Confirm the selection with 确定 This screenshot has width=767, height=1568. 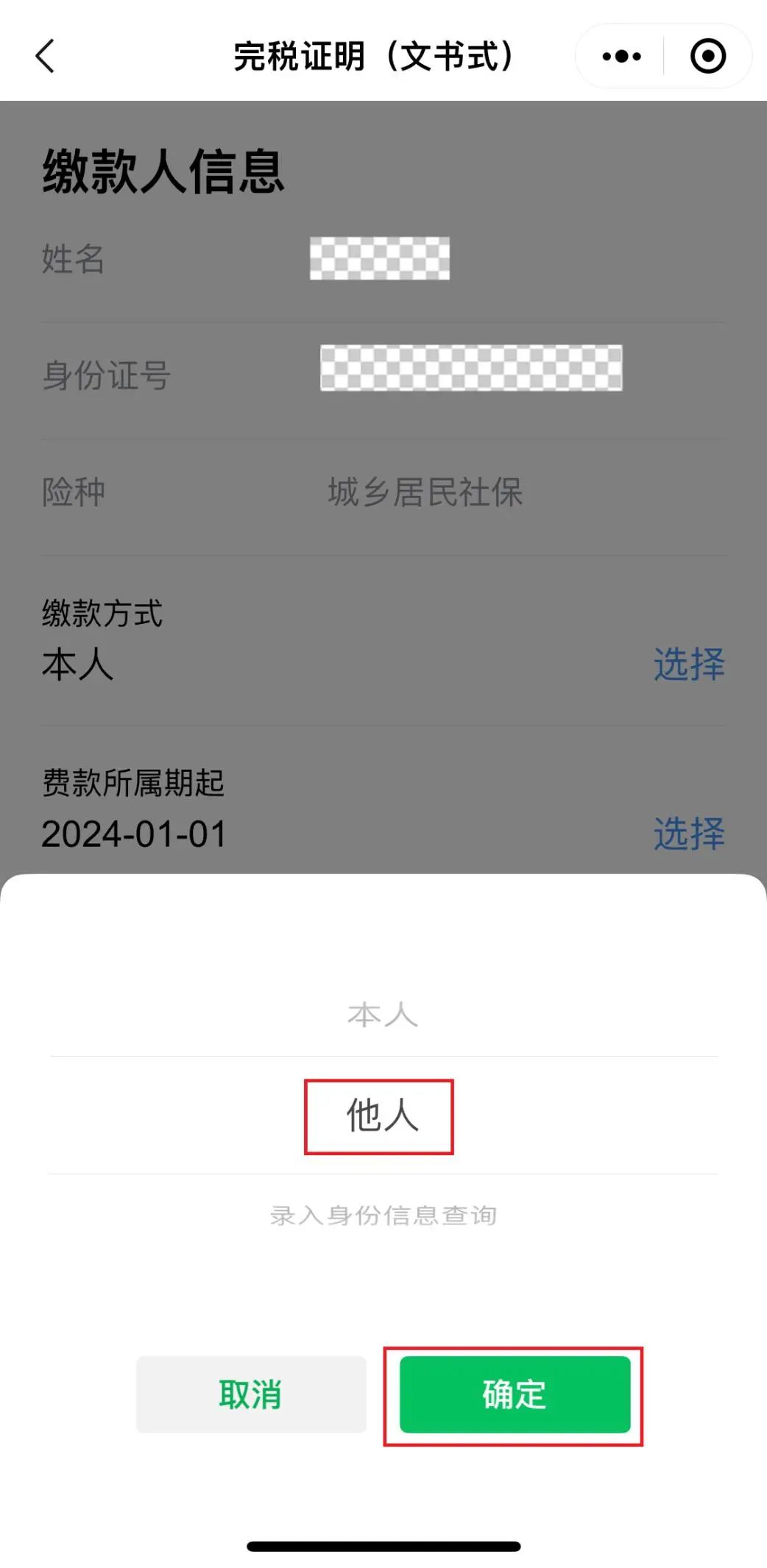coord(515,1394)
